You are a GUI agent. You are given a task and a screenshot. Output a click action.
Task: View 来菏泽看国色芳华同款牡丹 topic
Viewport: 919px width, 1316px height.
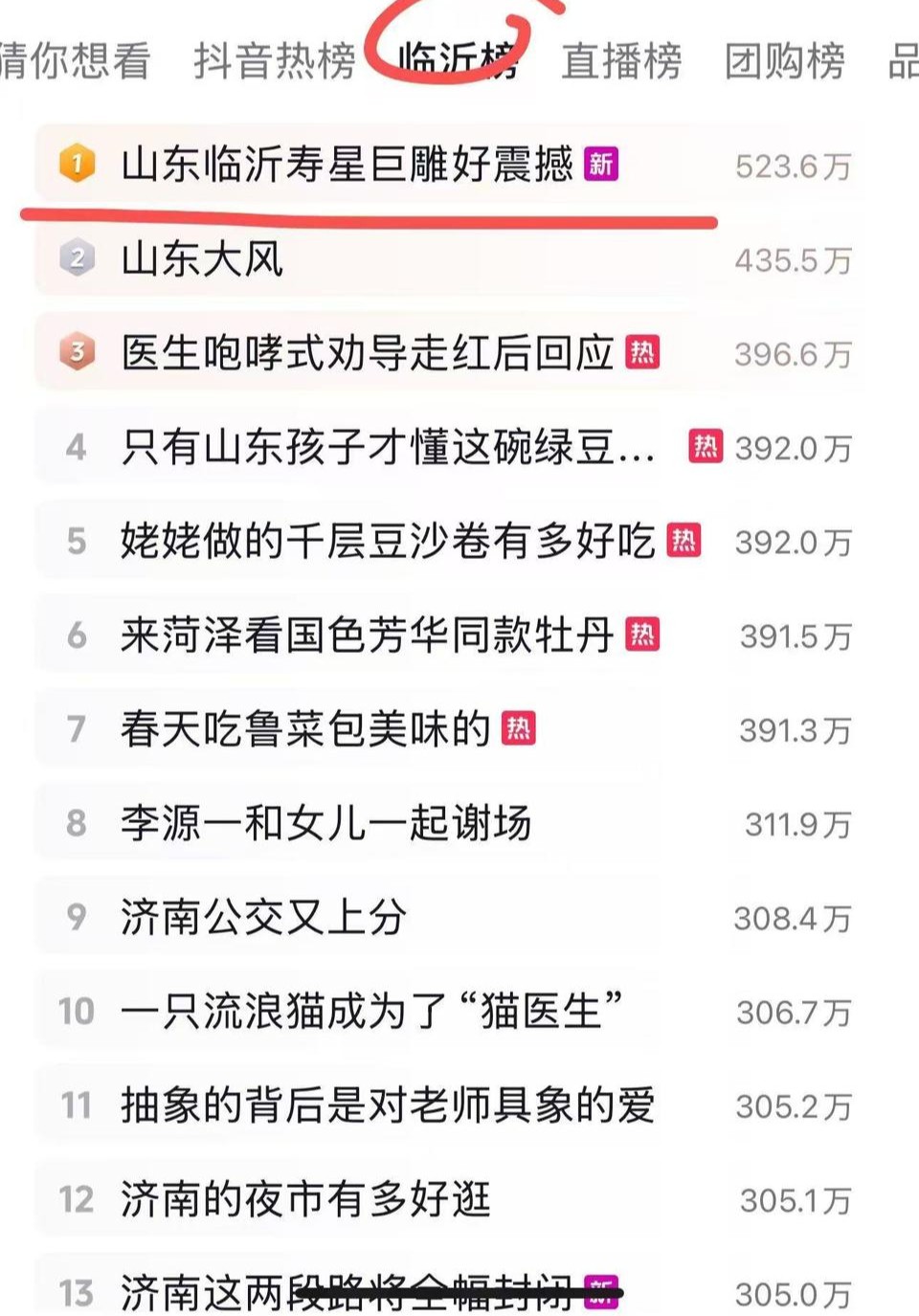click(367, 635)
